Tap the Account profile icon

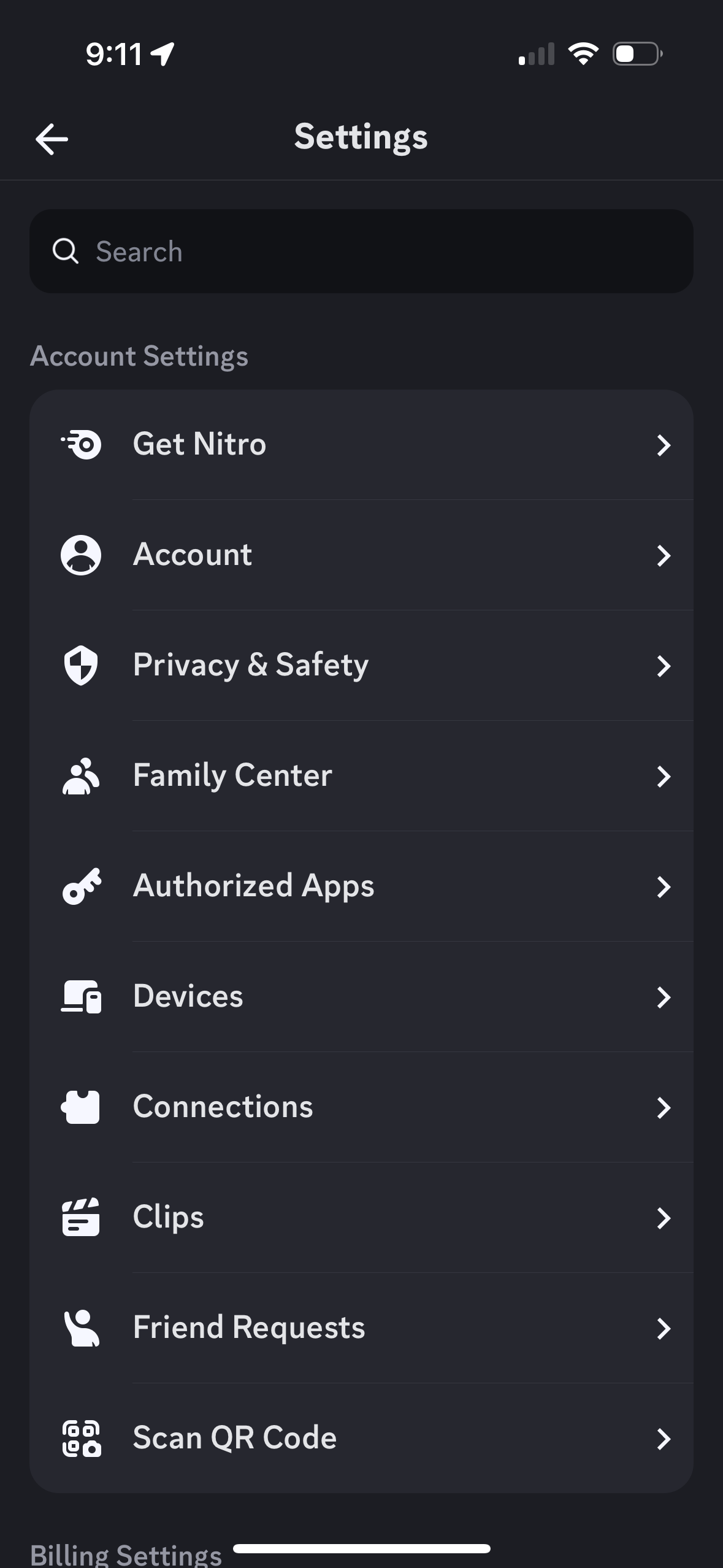pyautogui.click(x=80, y=555)
